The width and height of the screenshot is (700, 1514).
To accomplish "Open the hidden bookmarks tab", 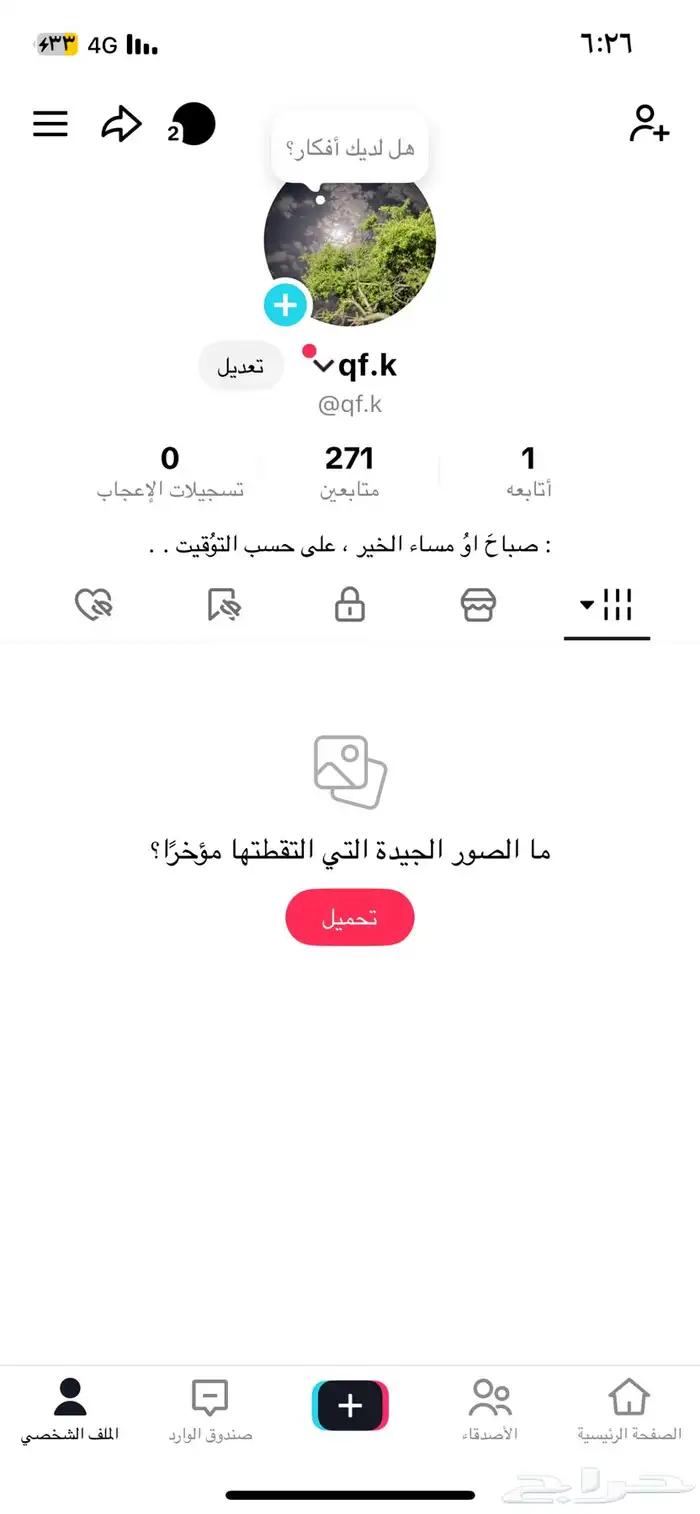I will (223, 605).
